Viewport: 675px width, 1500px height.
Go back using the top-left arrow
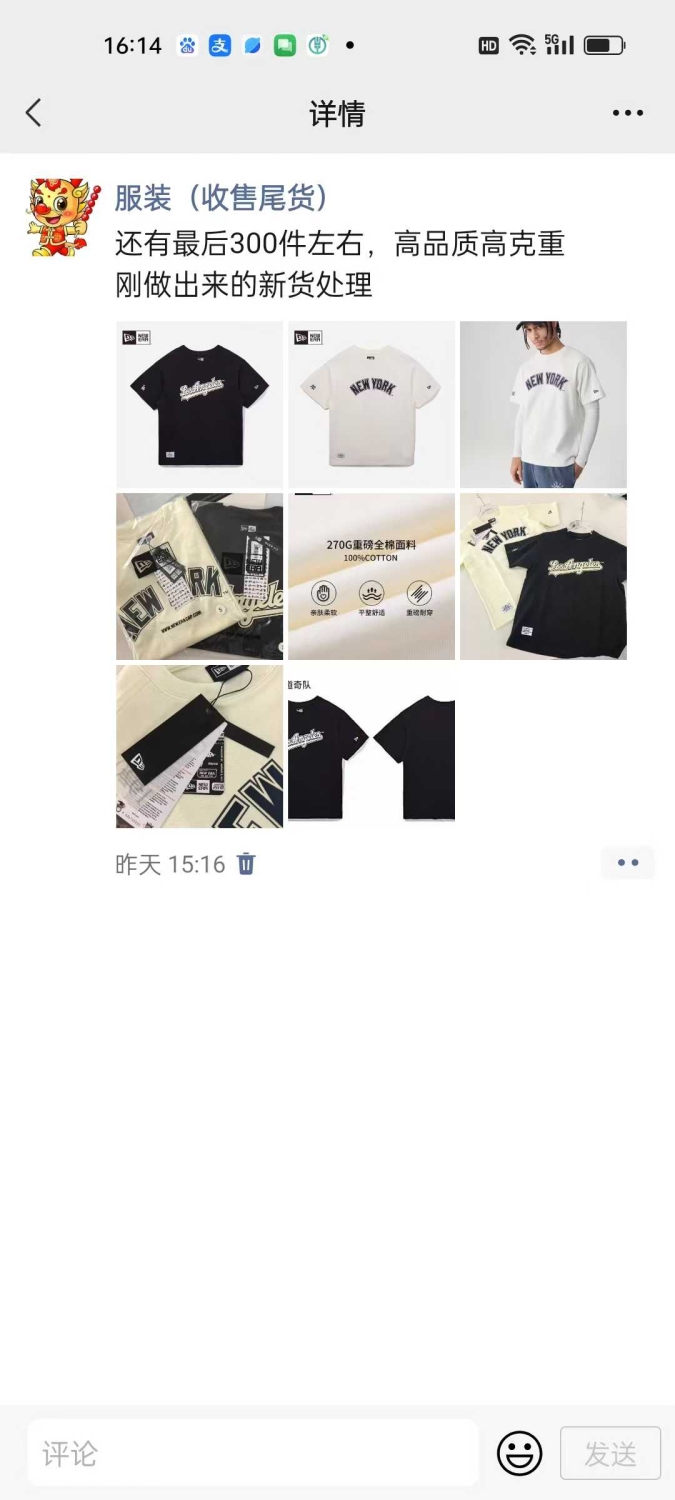[34, 113]
